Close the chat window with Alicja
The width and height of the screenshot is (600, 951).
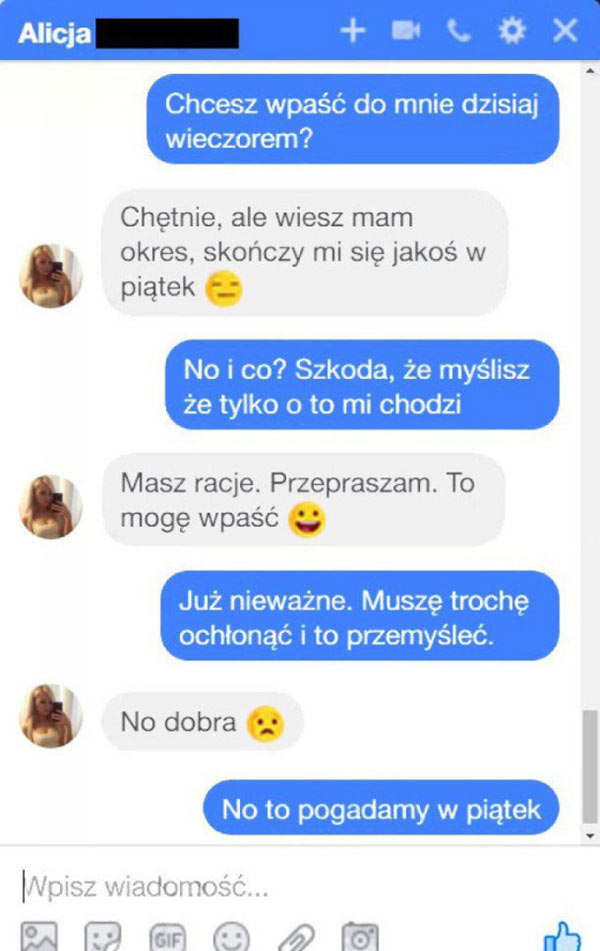click(566, 31)
